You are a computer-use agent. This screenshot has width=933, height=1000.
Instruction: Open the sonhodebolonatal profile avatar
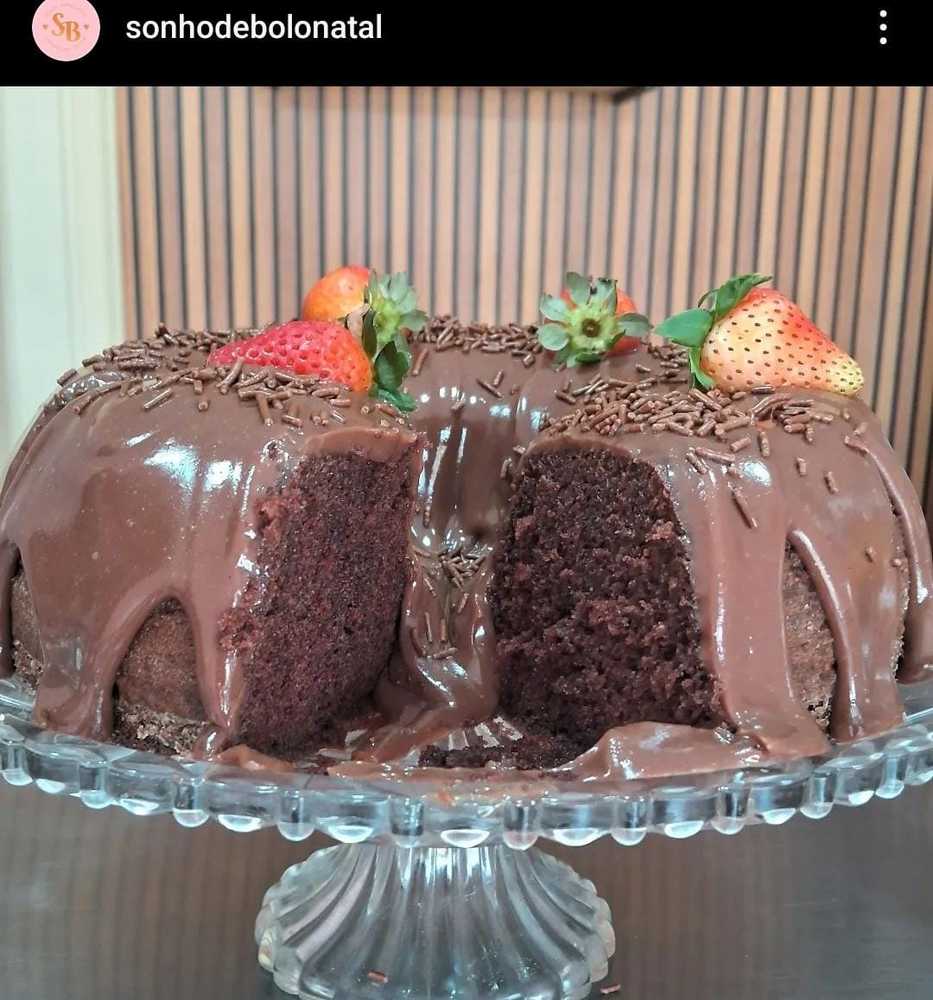pos(66,29)
